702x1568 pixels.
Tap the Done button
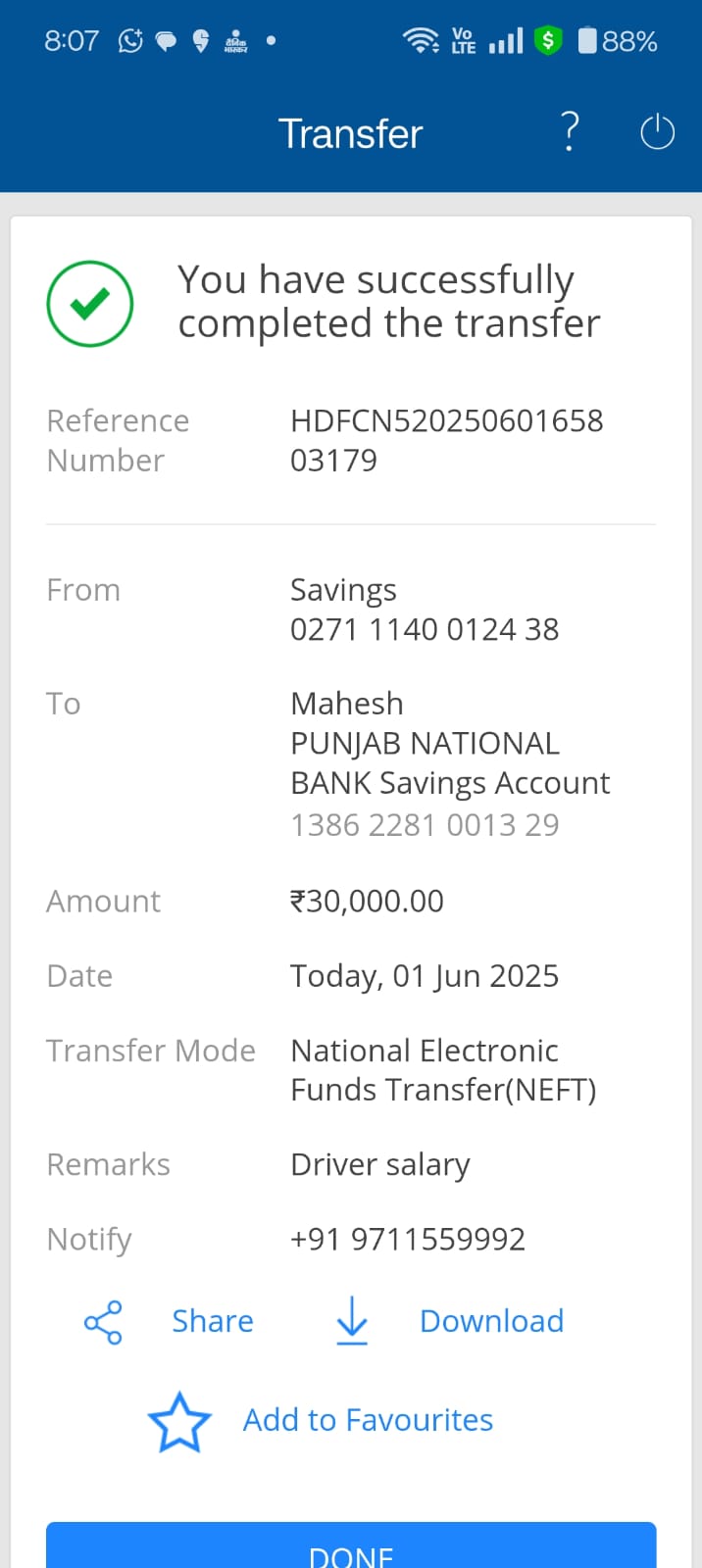click(351, 1548)
